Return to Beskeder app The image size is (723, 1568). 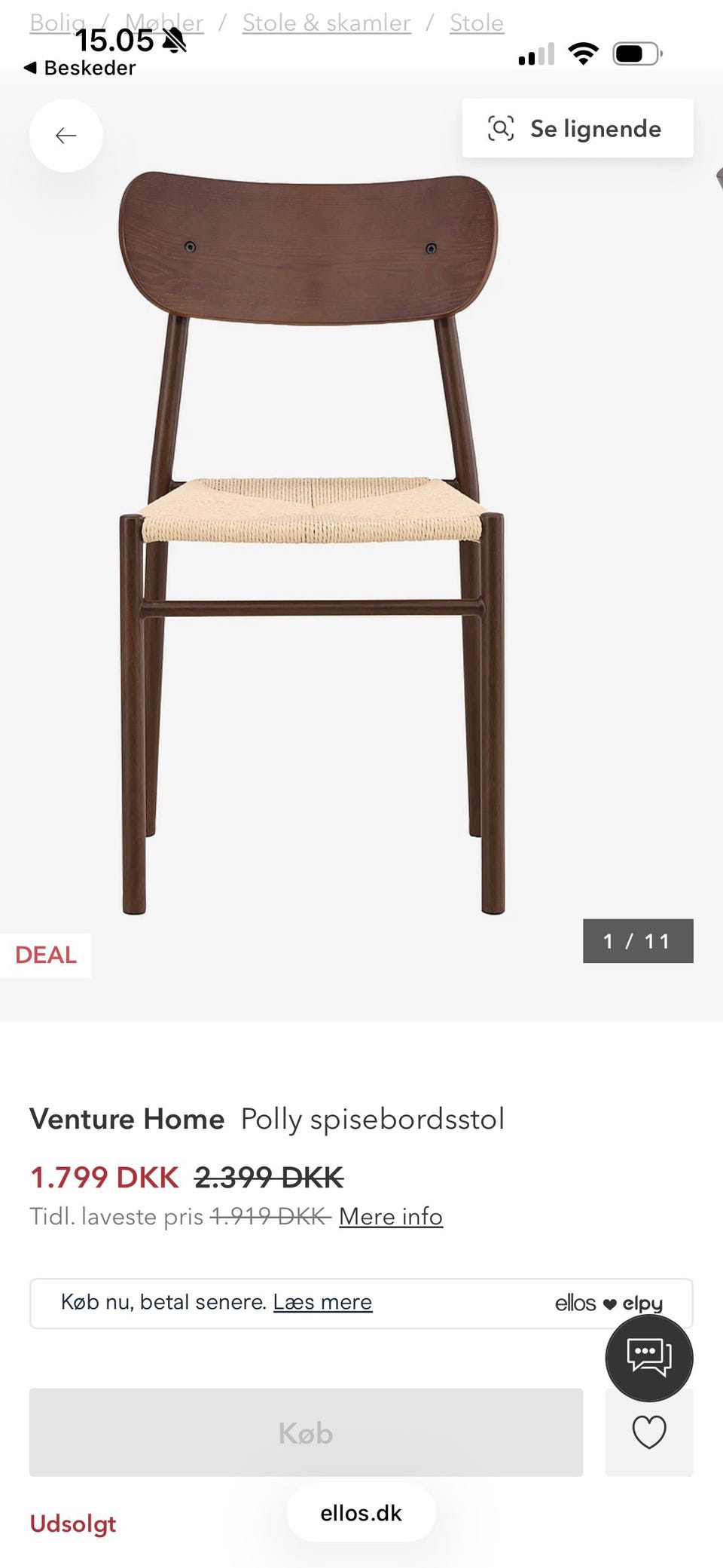(x=81, y=68)
